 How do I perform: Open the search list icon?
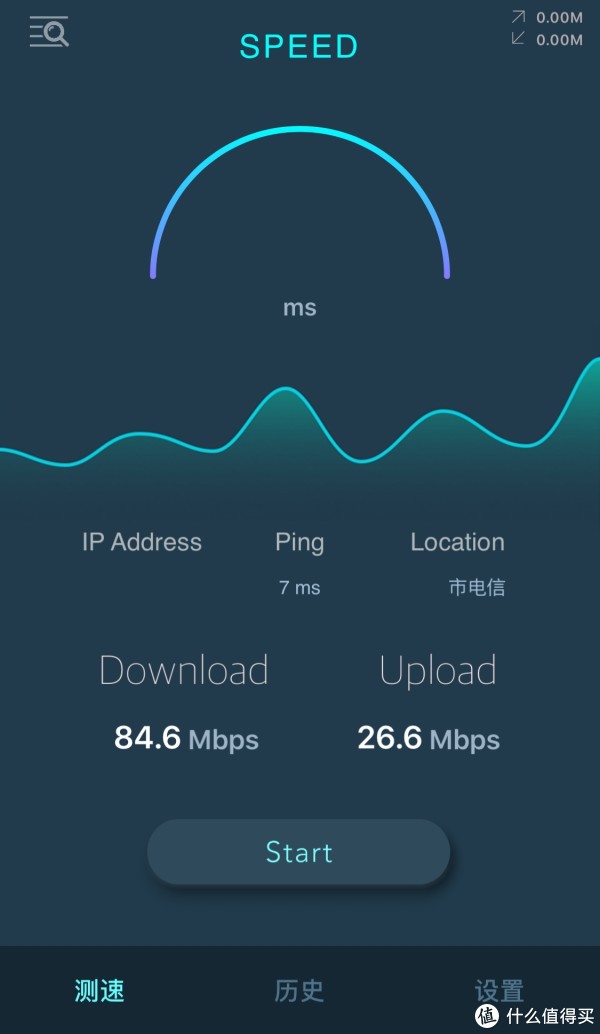click(x=49, y=32)
